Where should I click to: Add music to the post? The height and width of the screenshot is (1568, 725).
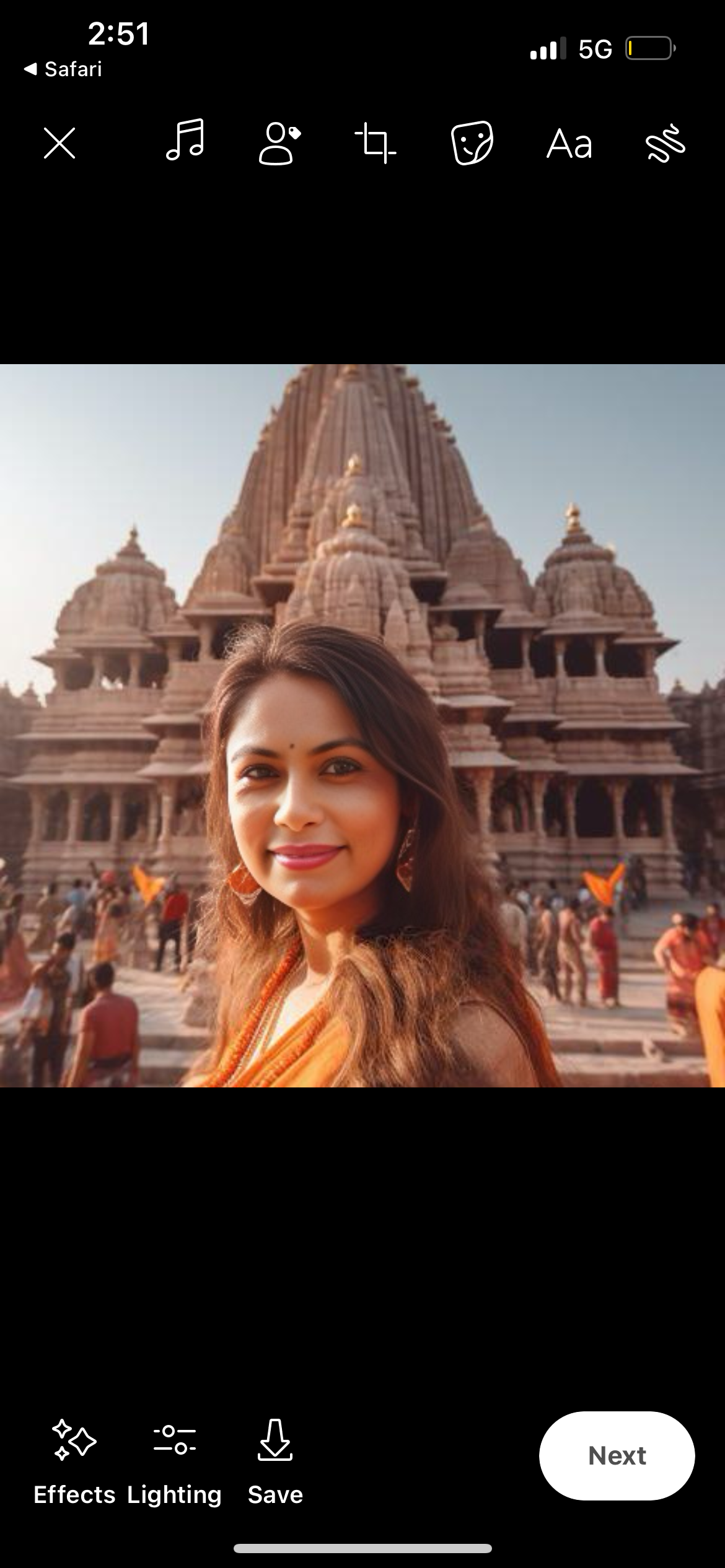(x=185, y=140)
